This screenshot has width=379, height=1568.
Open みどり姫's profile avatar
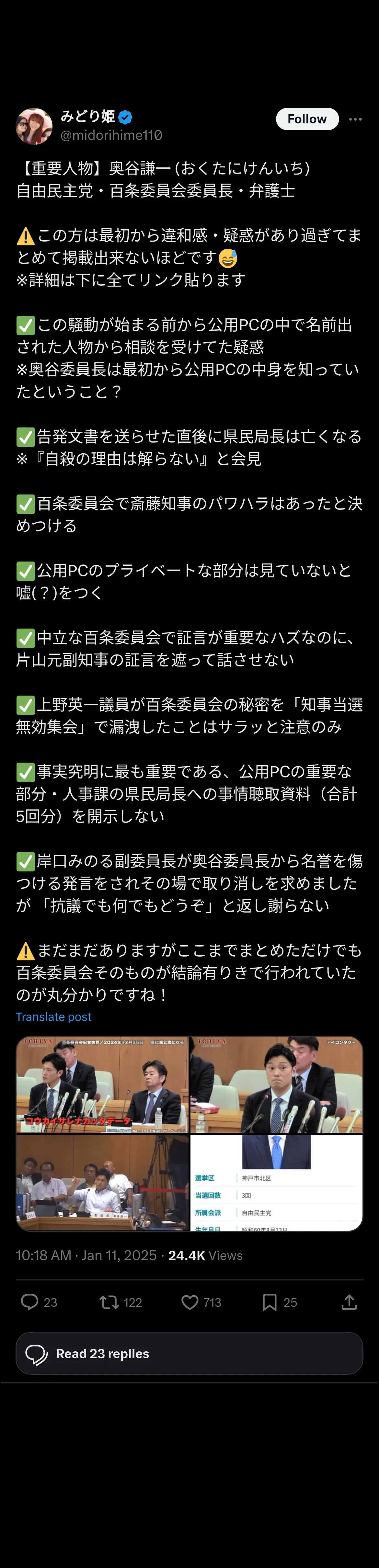34,127
